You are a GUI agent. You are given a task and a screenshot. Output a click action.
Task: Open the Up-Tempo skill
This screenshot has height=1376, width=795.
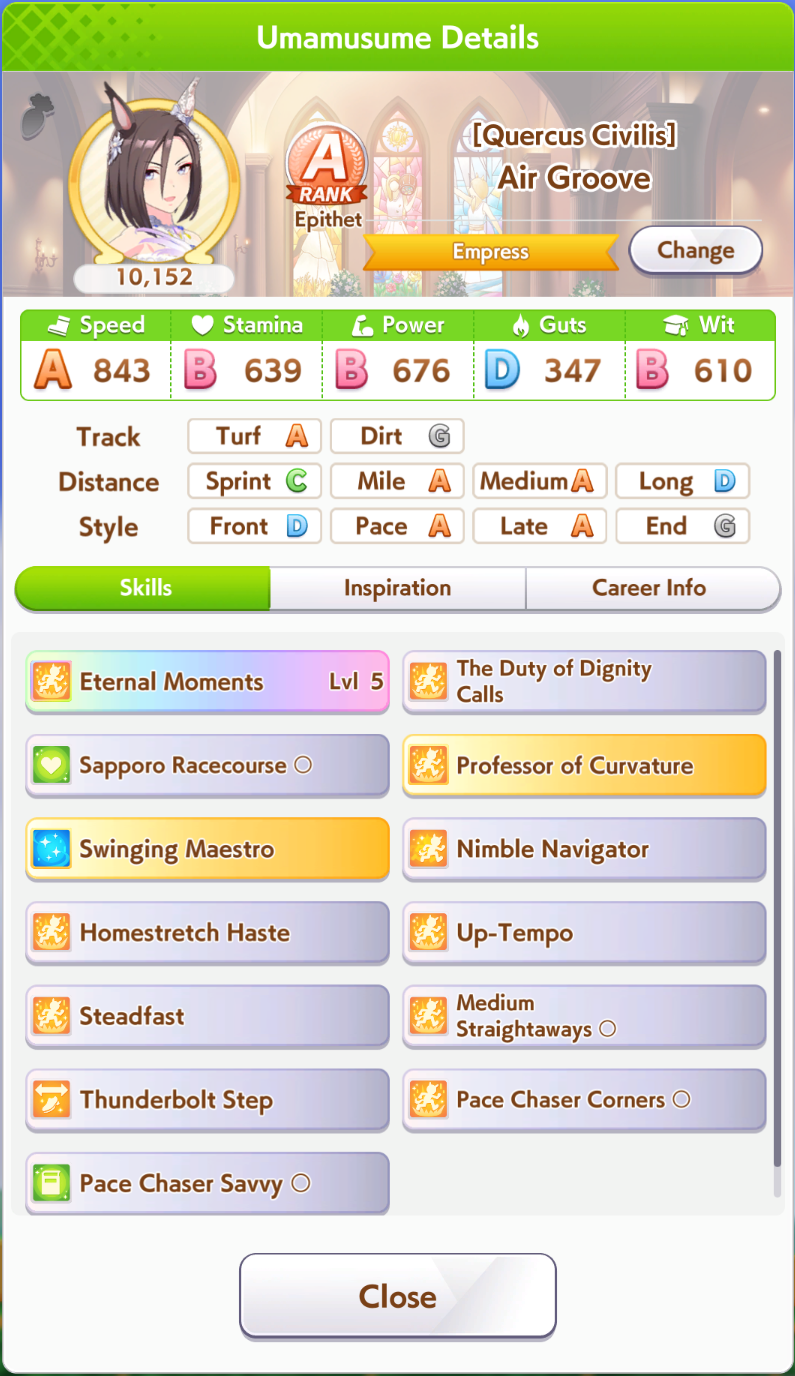(584, 933)
